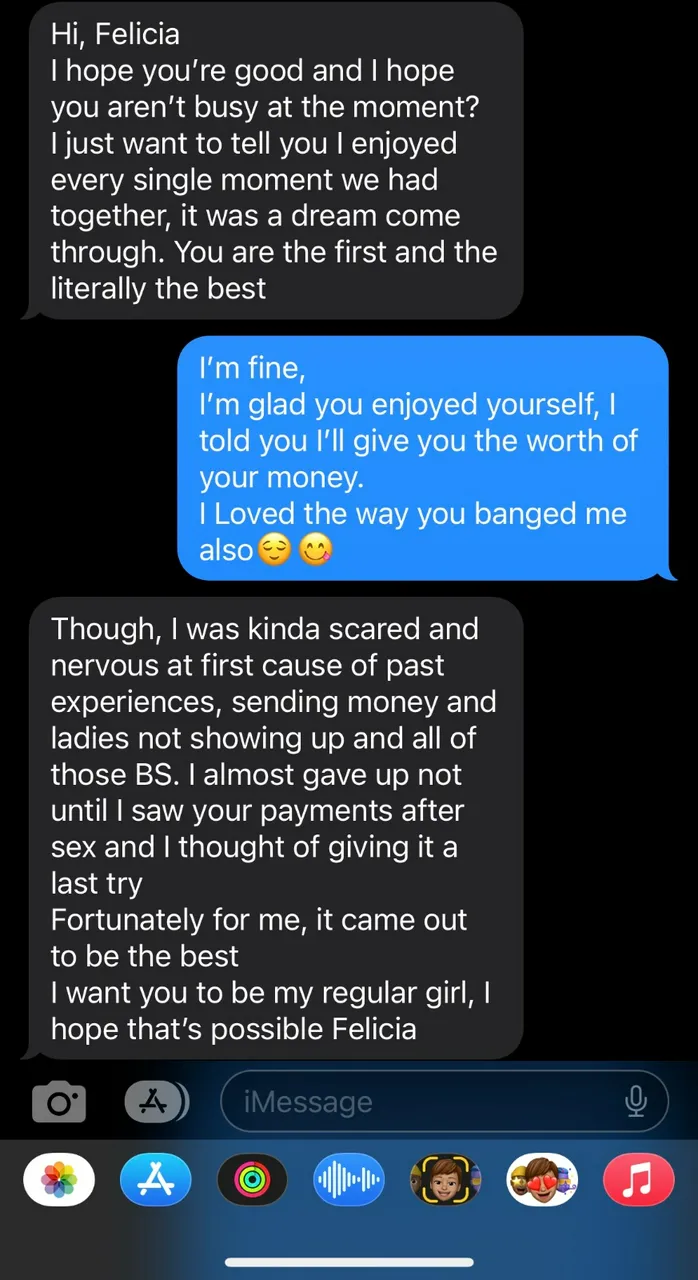698x1280 pixels.
Task: Open the Fitness activity rings app
Action: point(252,1180)
